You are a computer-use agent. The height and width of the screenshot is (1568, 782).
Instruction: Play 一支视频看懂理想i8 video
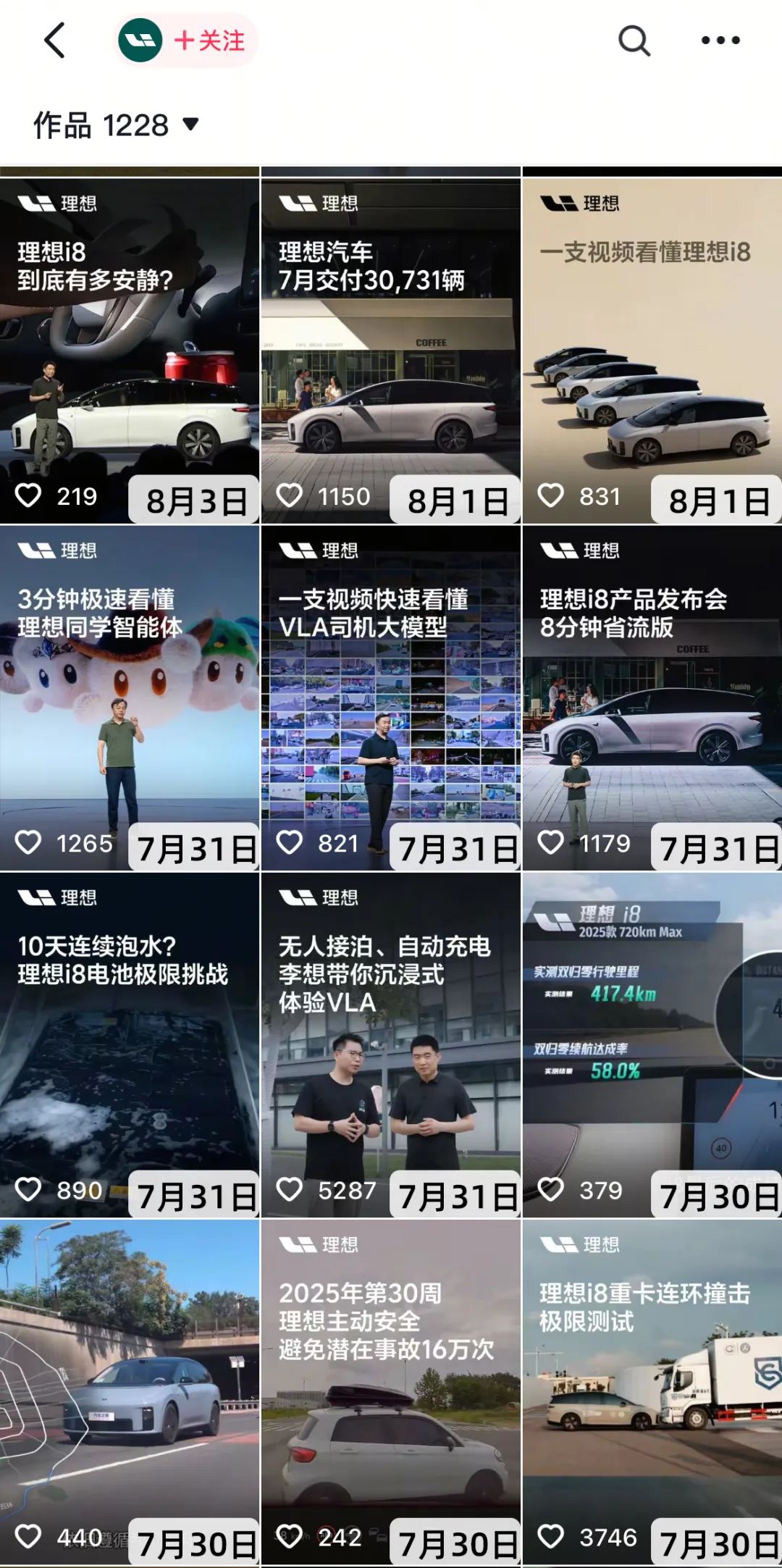pos(652,351)
